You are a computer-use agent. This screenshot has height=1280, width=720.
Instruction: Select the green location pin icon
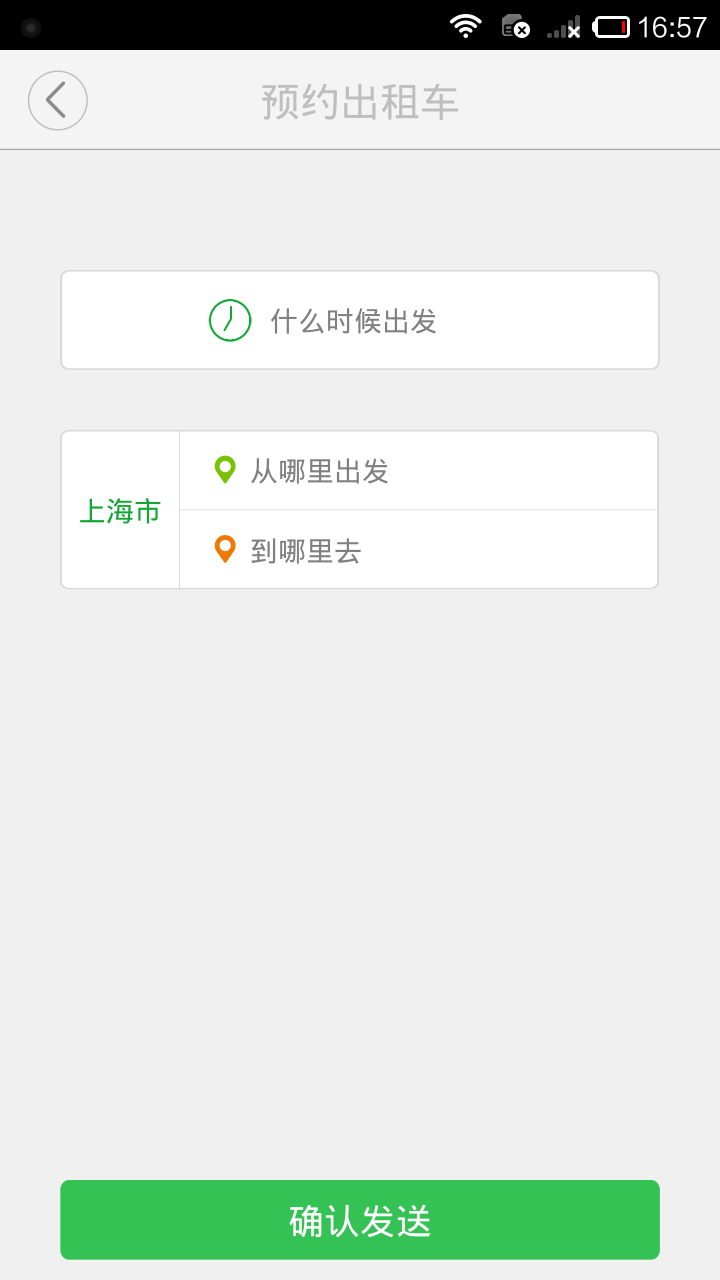224,470
